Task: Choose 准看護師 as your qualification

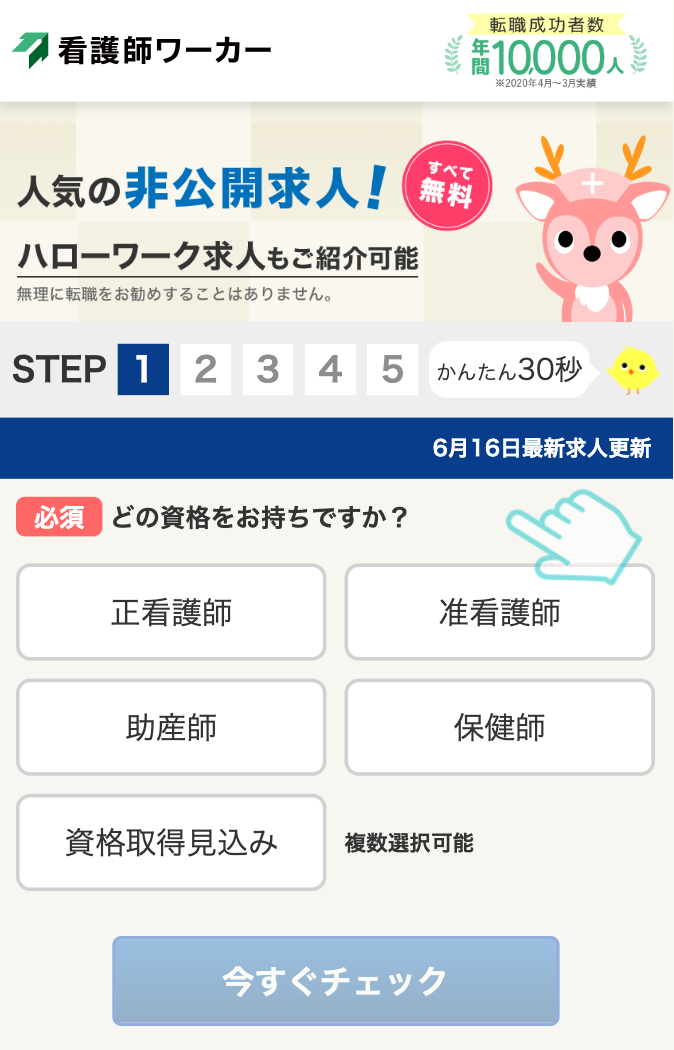Action: point(499,612)
